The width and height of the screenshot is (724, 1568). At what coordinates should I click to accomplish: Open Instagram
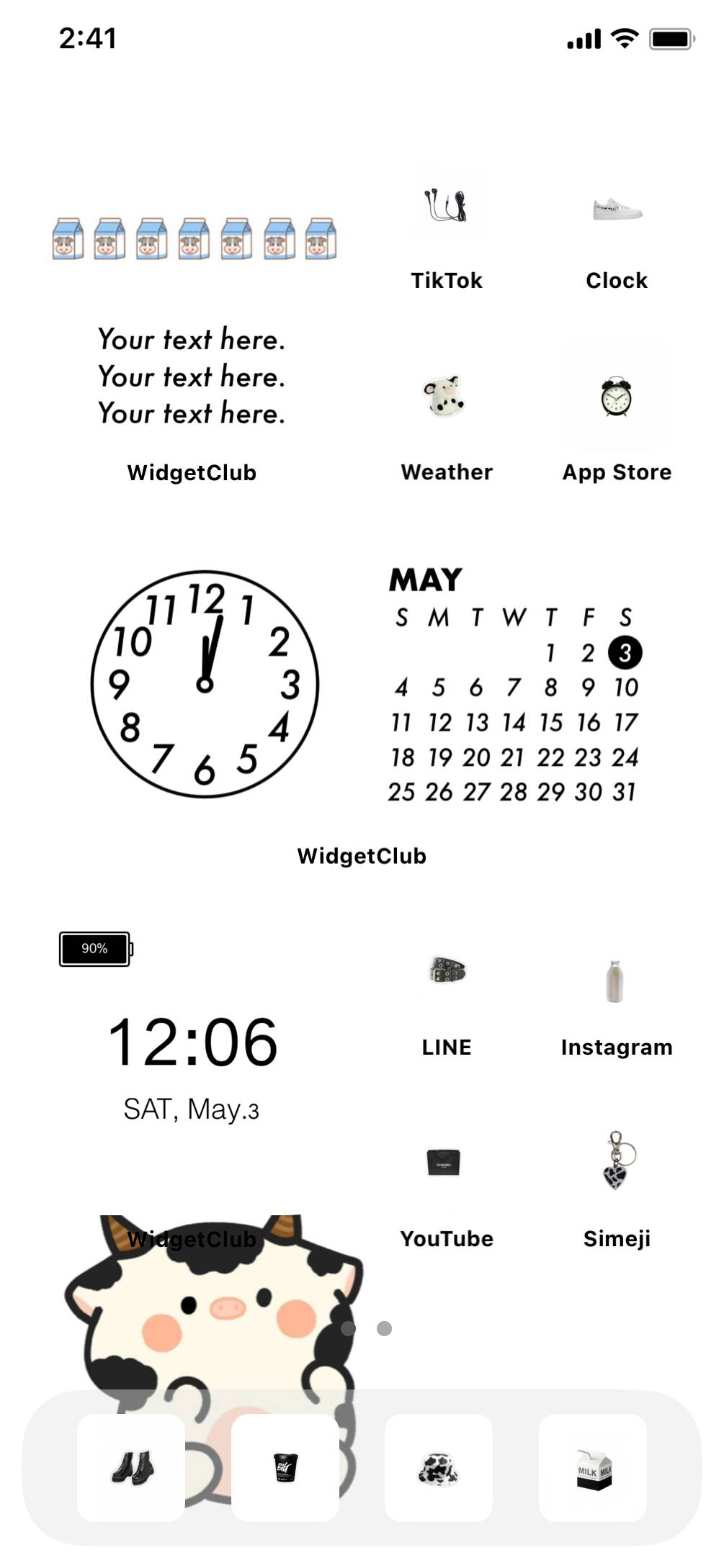[614, 980]
